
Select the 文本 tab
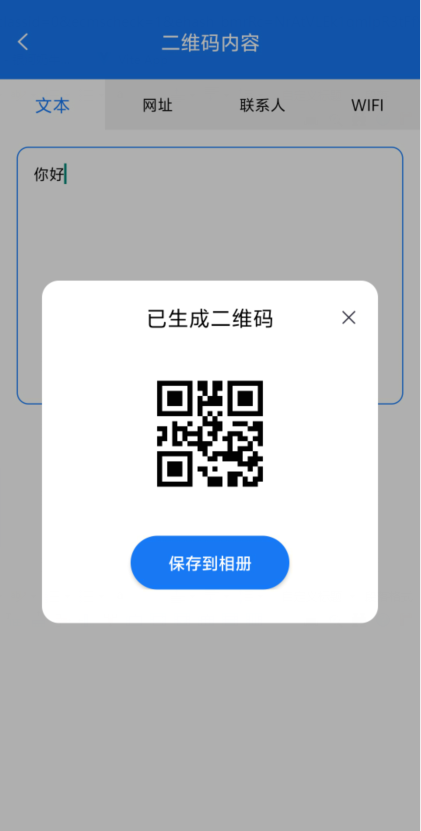[52, 105]
